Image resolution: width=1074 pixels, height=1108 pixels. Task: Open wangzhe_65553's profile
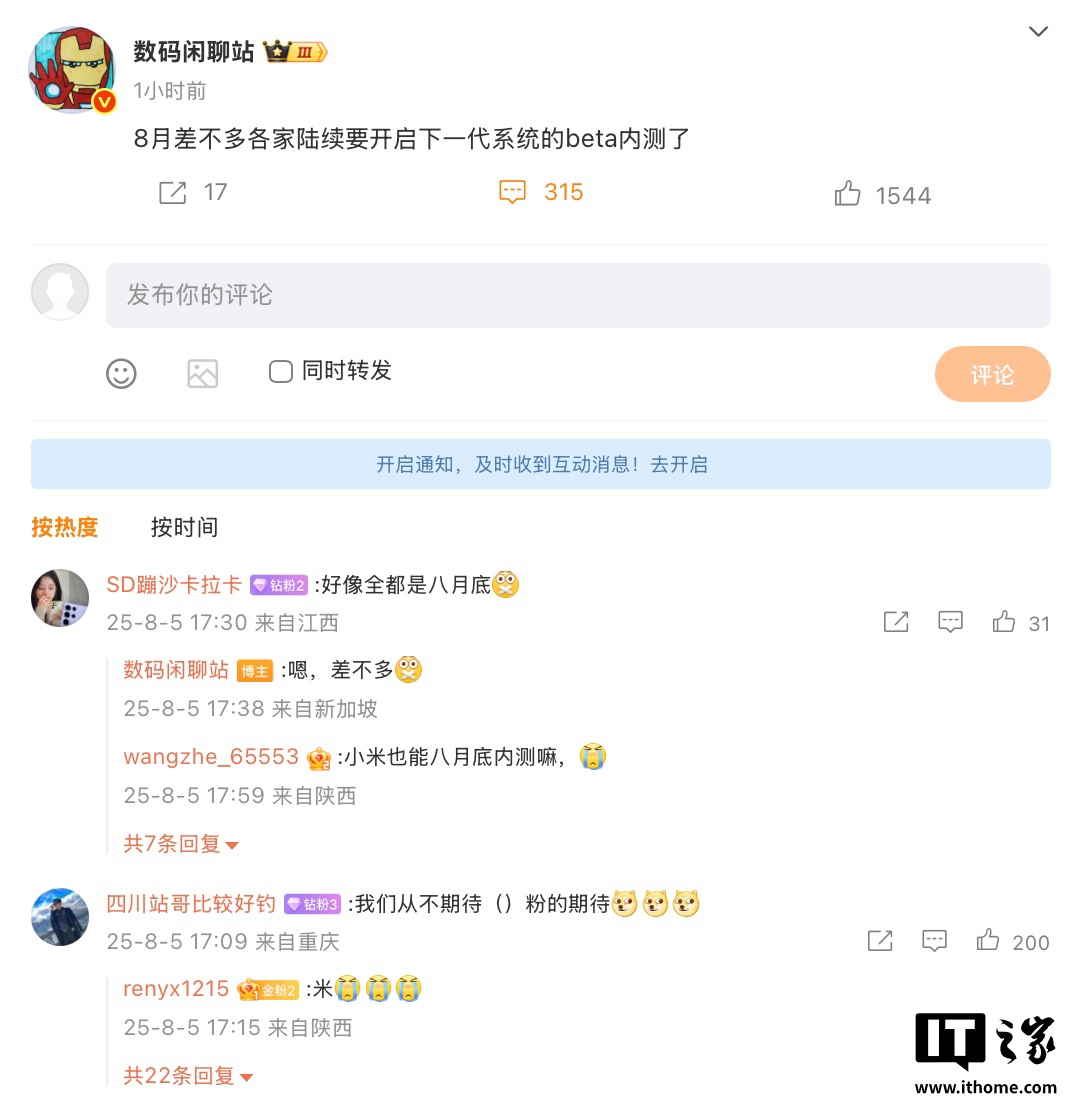click(x=211, y=757)
